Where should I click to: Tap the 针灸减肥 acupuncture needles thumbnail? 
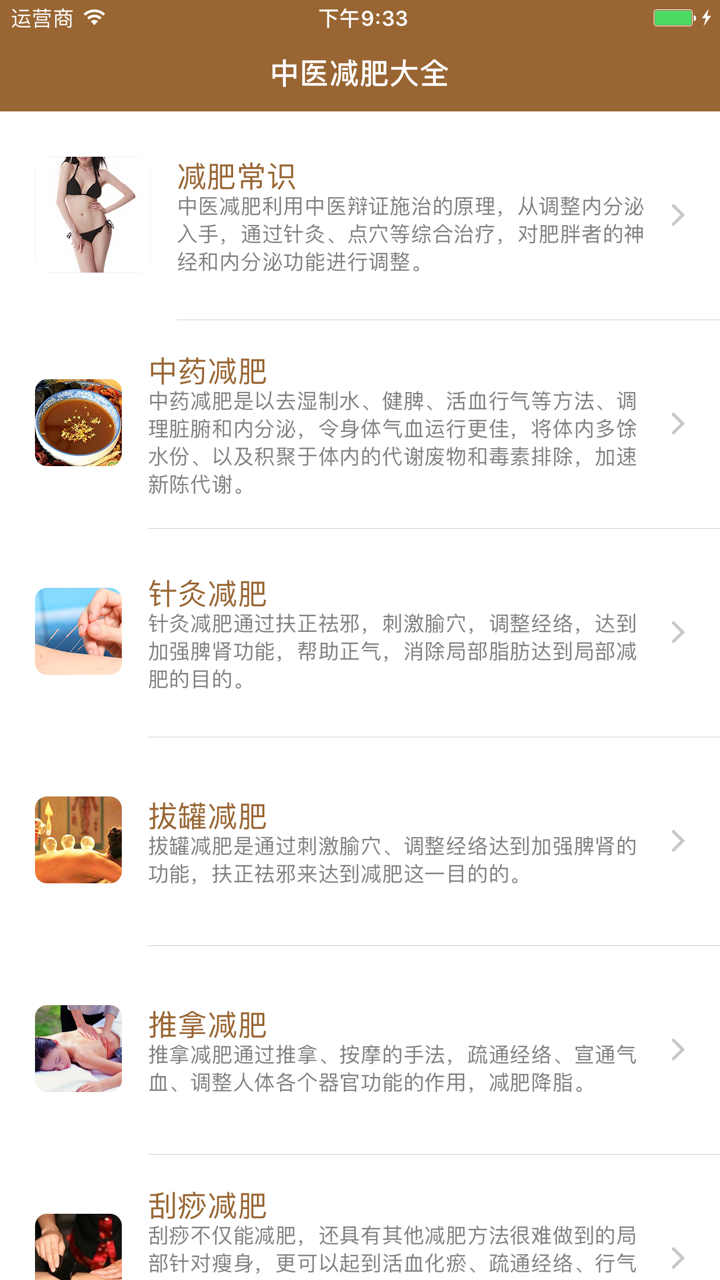click(x=78, y=631)
